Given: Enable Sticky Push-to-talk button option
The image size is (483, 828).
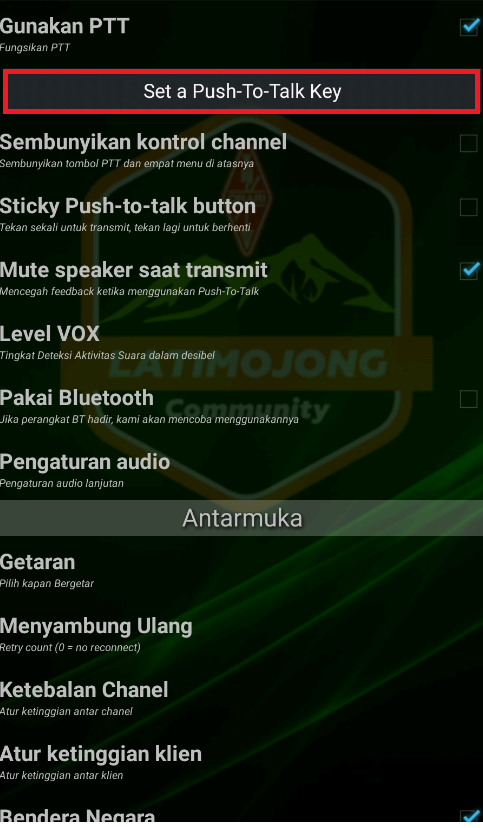Looking at the screenshot, I should click(469, 207).
